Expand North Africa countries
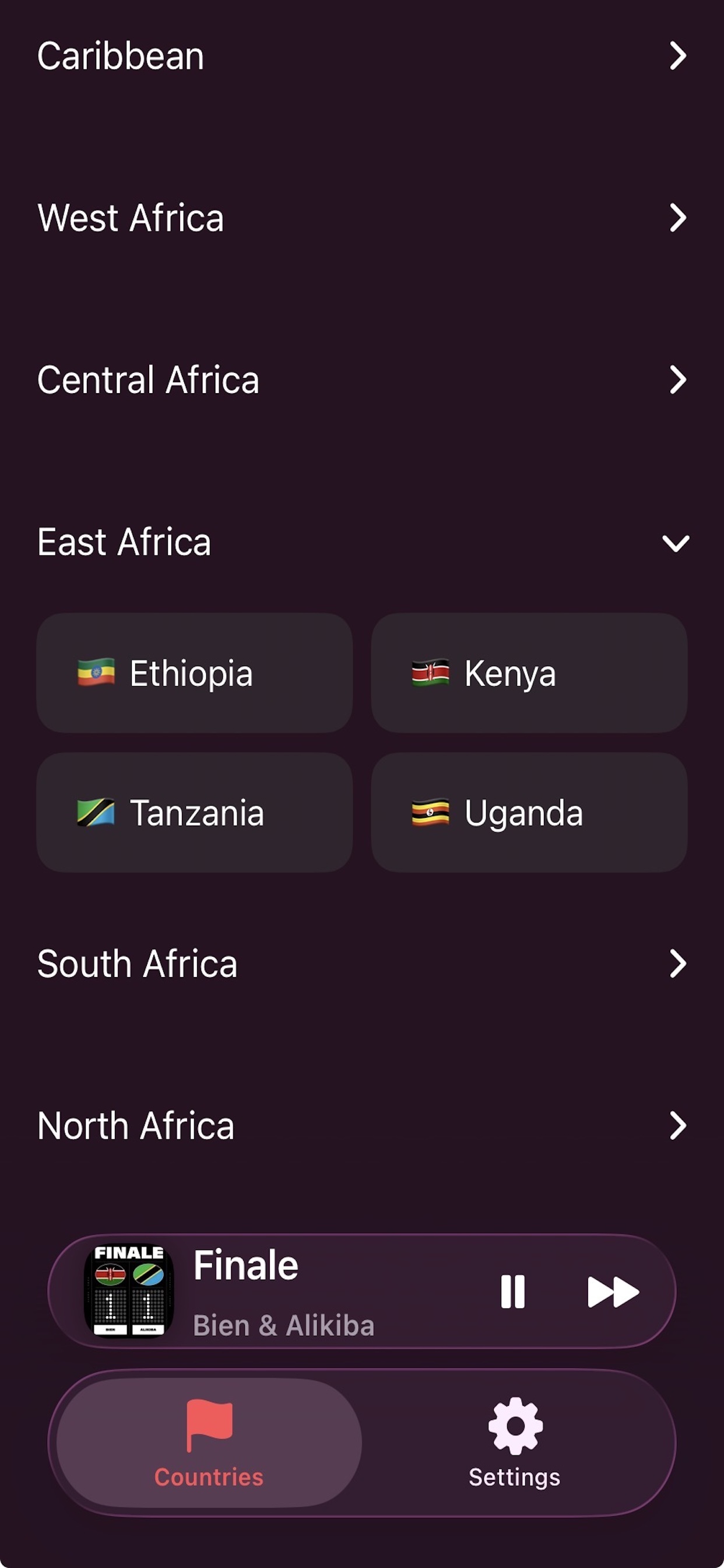This screenshot has height=1568, width=724. (362, 1125)
